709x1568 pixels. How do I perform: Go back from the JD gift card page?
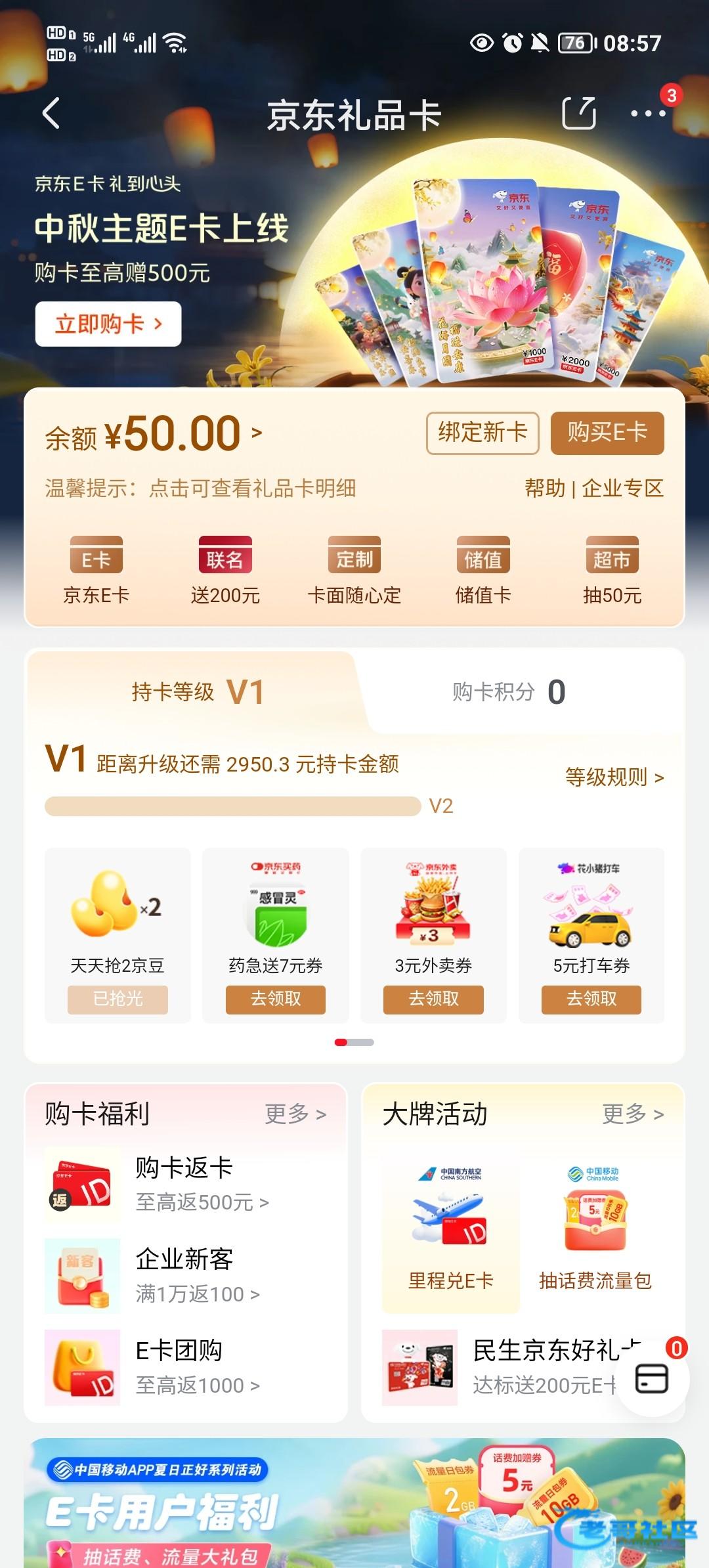(x=51, y=113)
